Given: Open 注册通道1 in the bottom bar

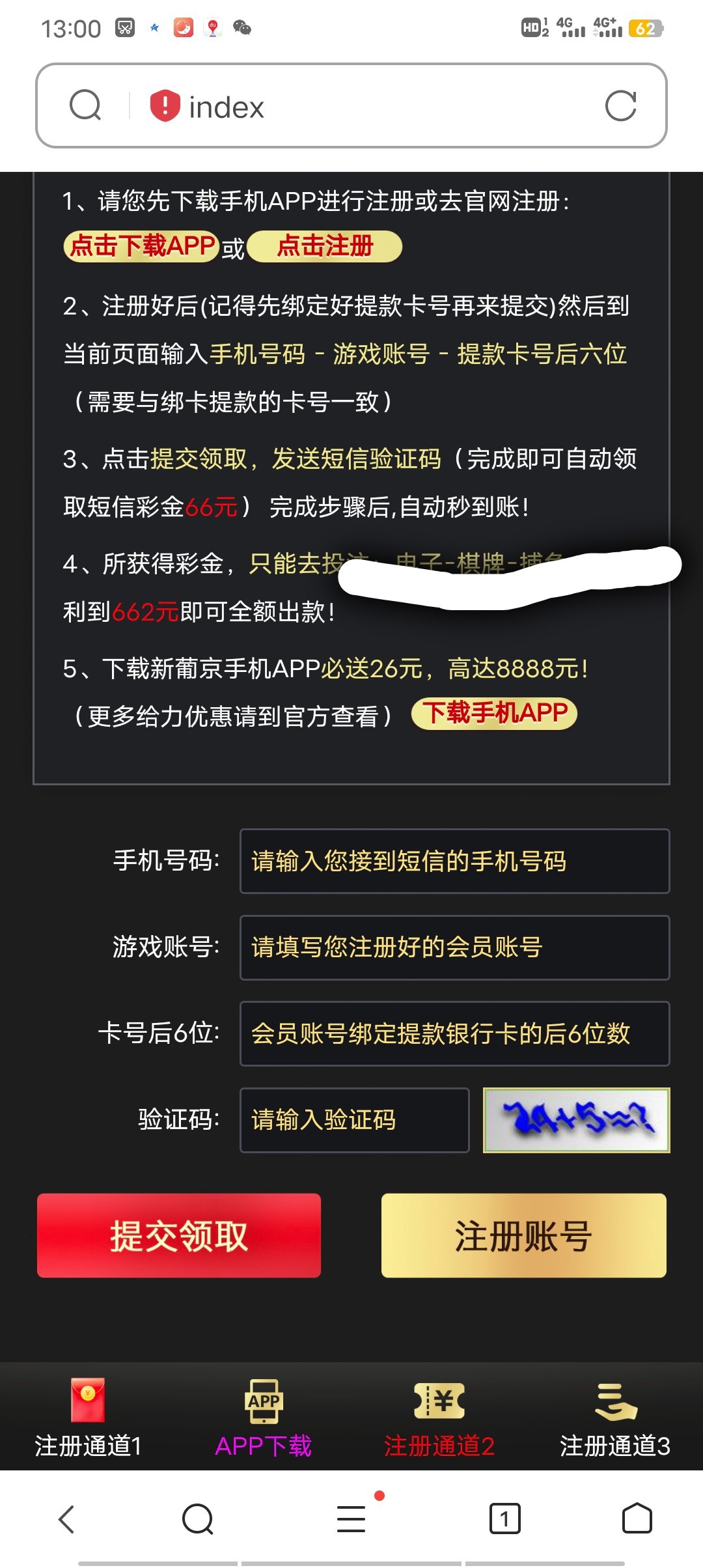Looking at the screenshot, I should (88, 1417).
